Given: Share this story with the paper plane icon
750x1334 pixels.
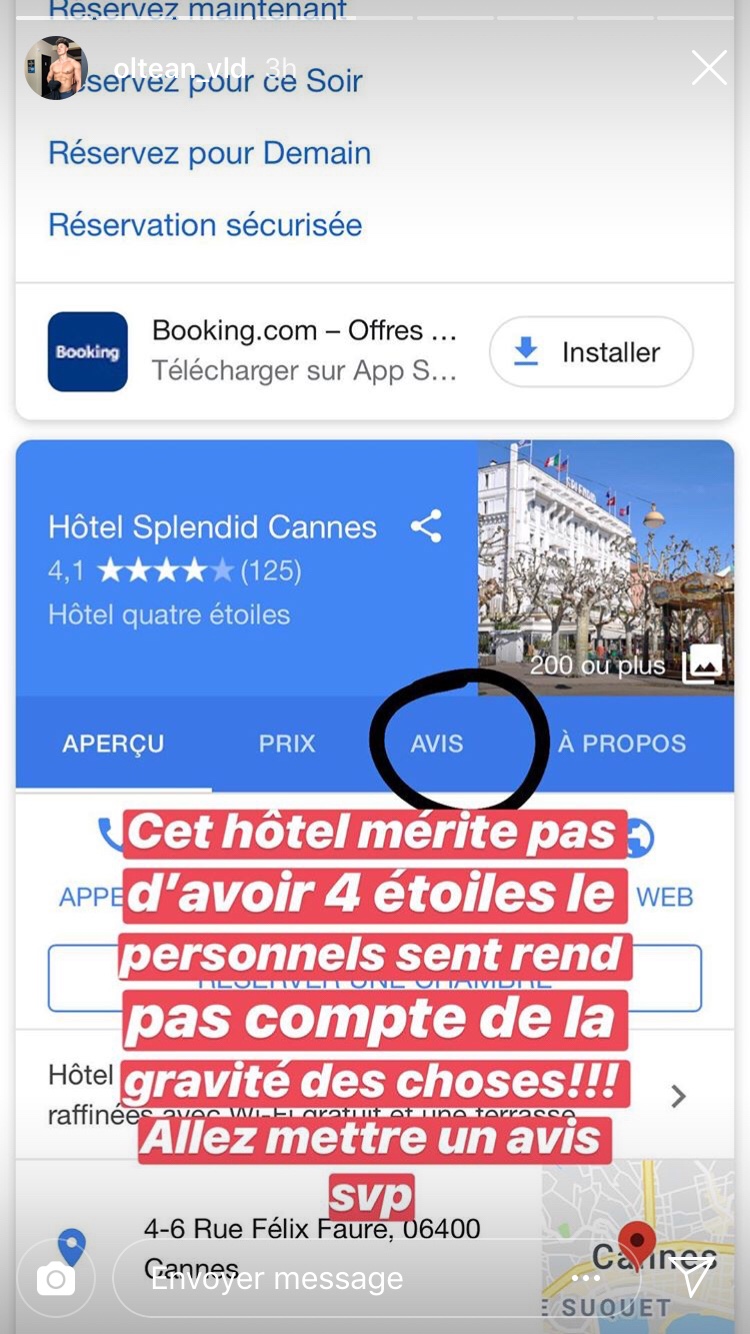Looking at the screenshot, I should click(x=692, y=1277).
